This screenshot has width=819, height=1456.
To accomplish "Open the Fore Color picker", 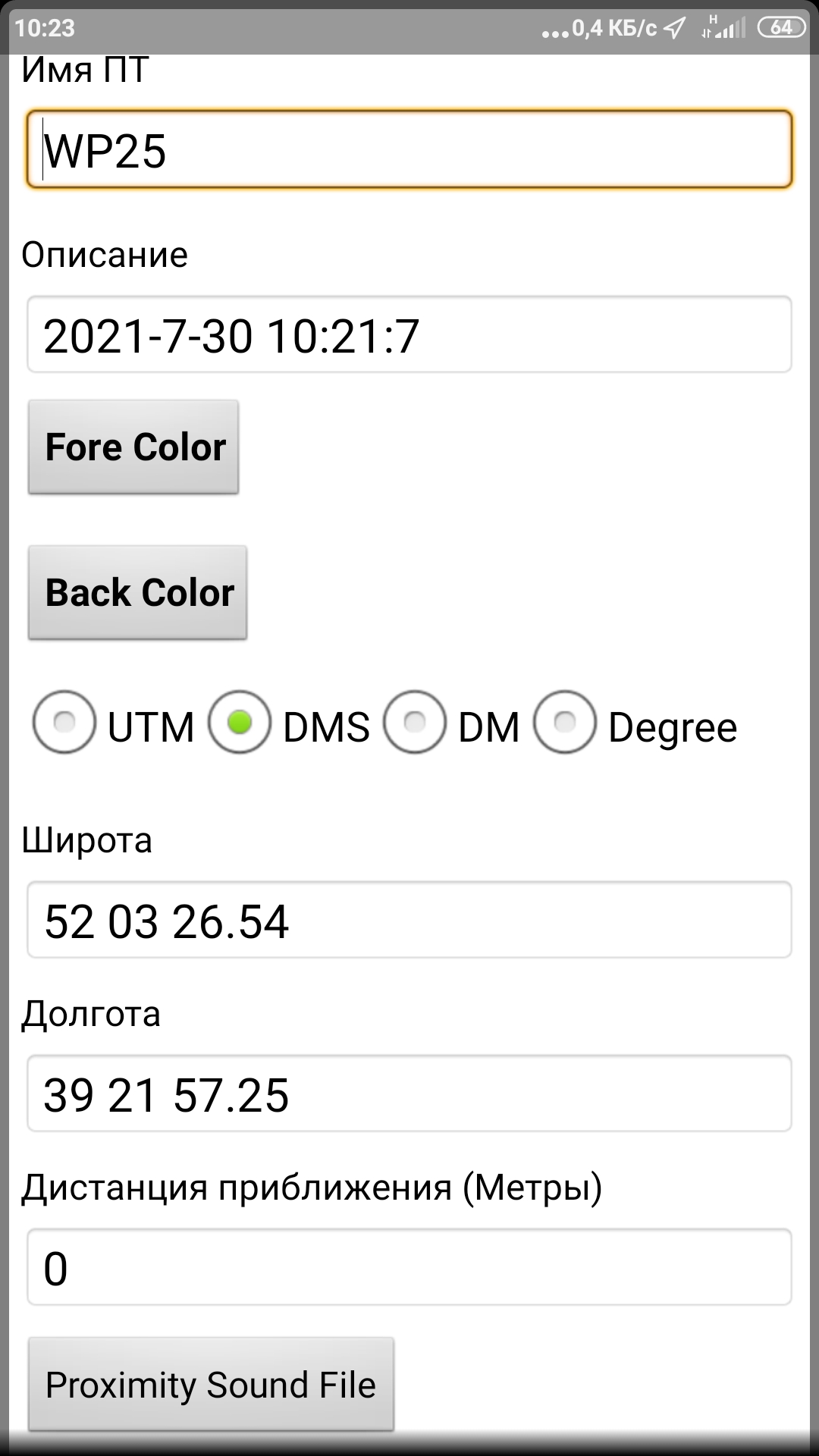I will [x=133, y=447].
